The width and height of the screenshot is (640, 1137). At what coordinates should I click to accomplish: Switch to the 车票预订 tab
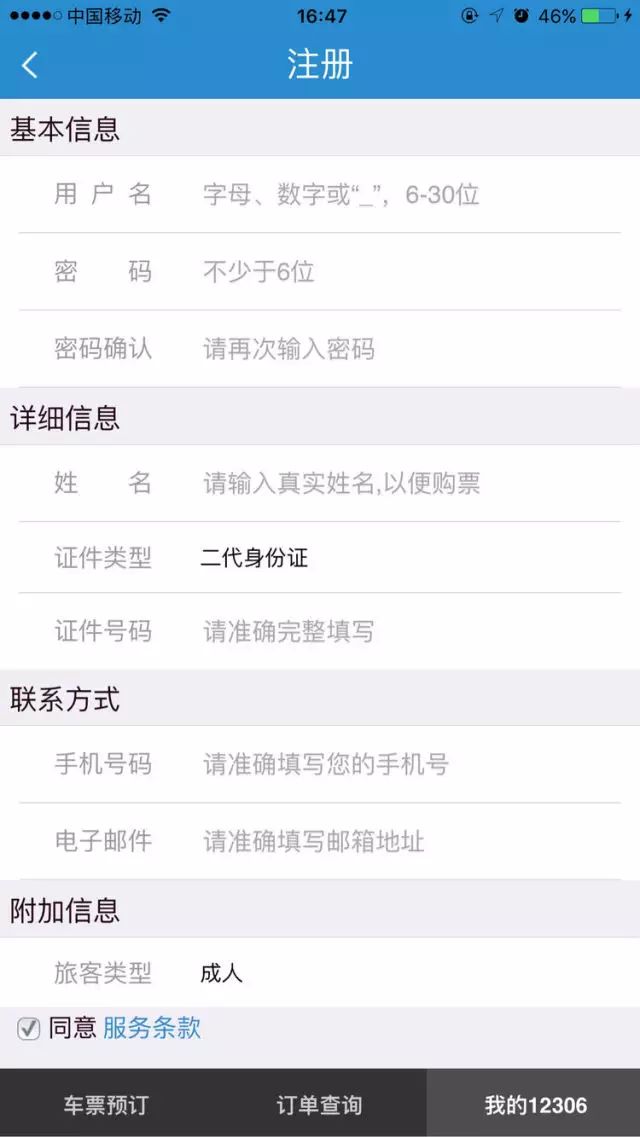click(106, 1105)
